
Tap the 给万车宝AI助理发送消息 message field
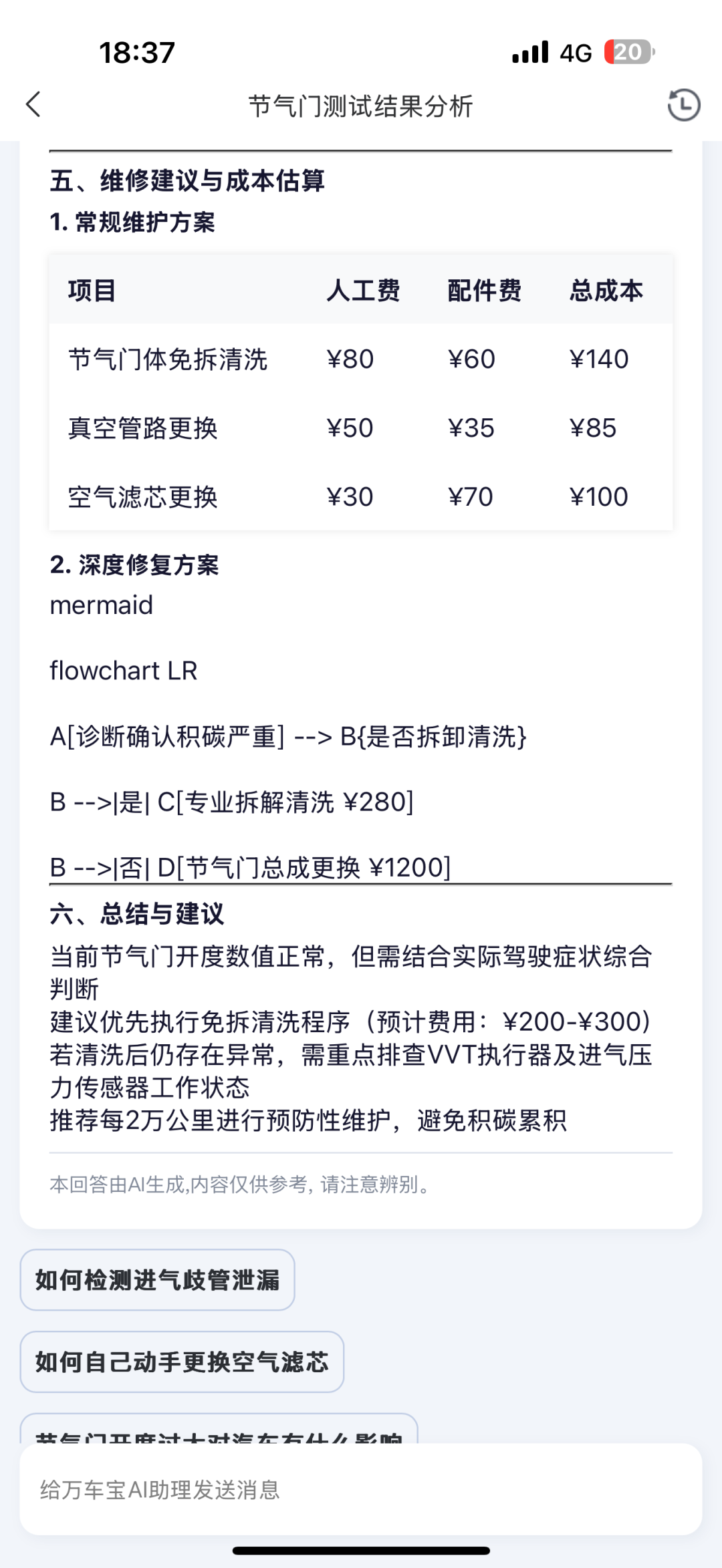click(361, 1489)
